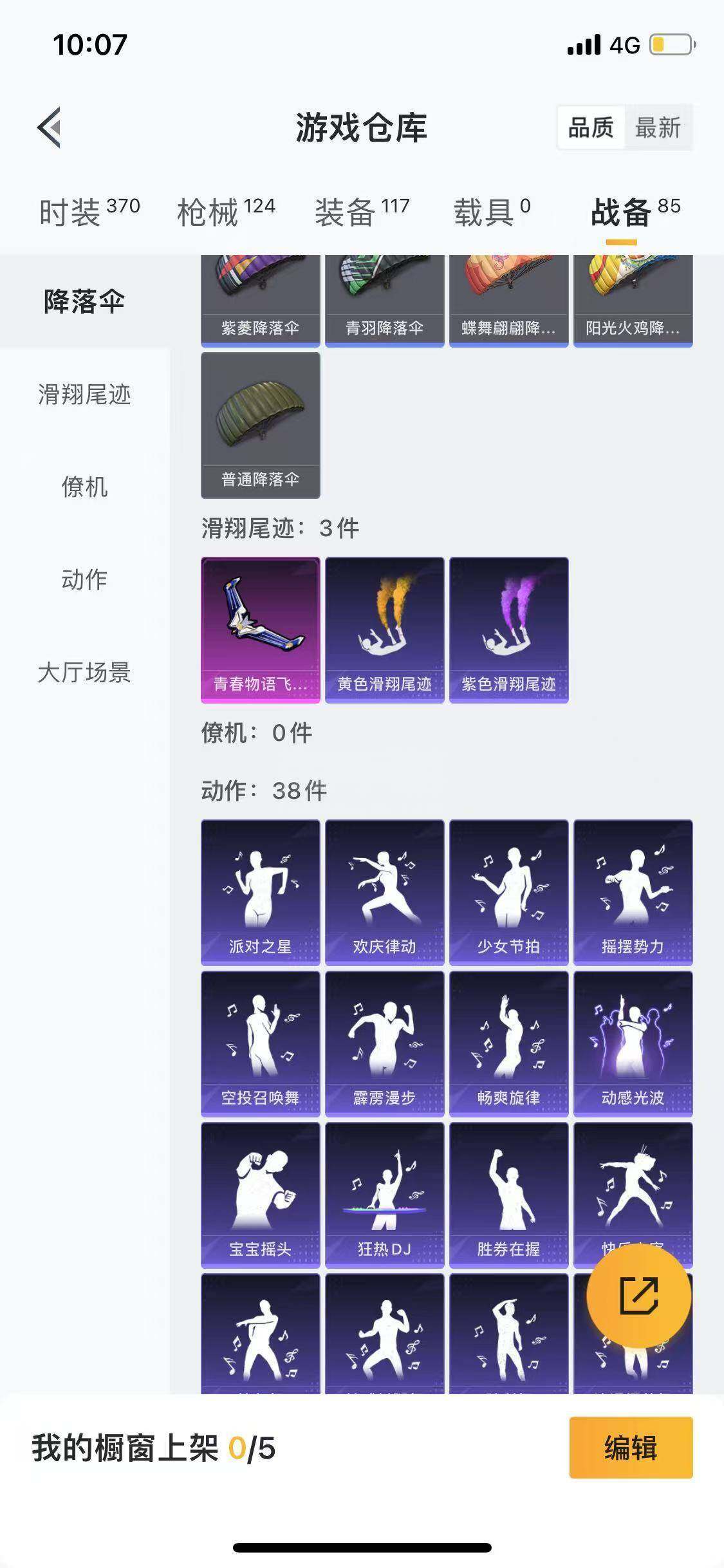Open the 普通降落伞 item
Screen dimensions: 724x1568
pos(261,425)
